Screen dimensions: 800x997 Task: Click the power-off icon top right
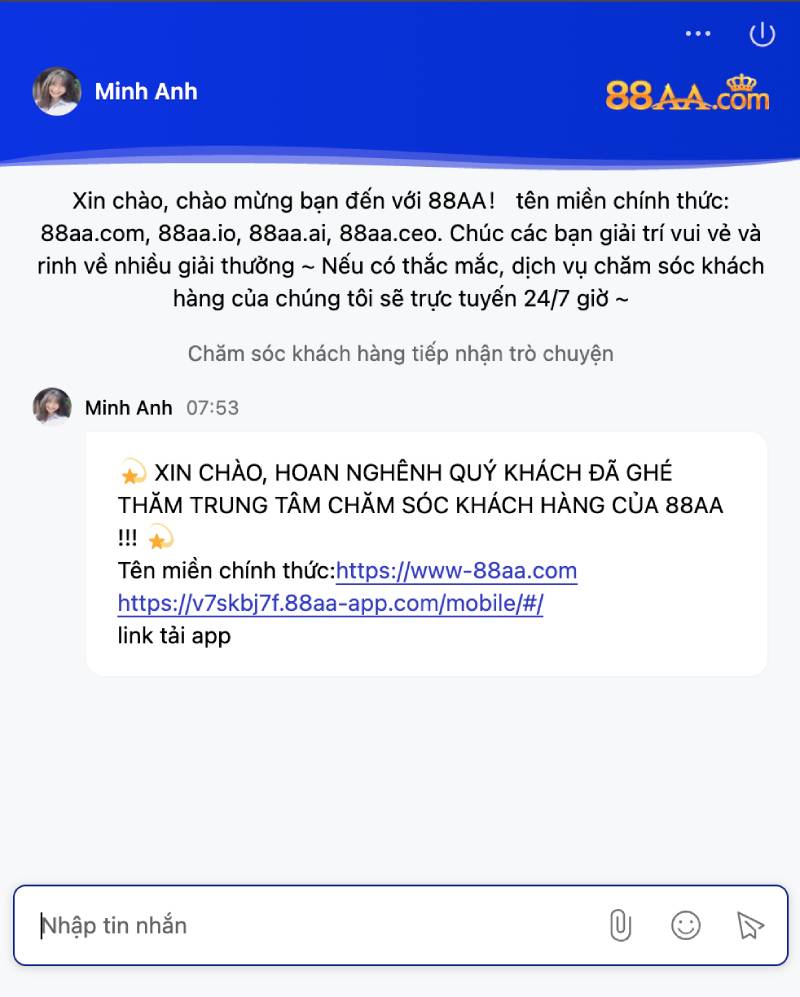(761, 33)
